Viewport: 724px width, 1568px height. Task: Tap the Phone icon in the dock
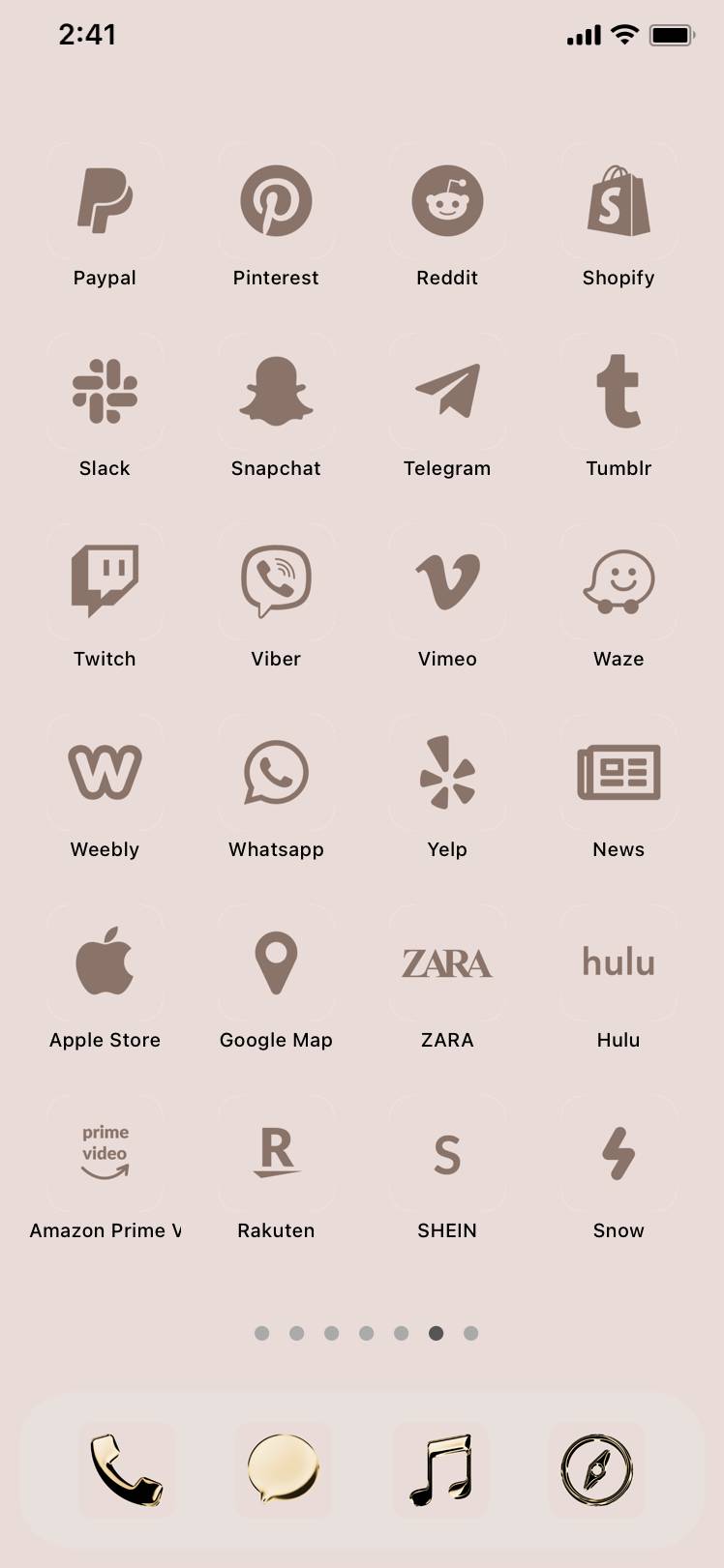pos(127,1469)
